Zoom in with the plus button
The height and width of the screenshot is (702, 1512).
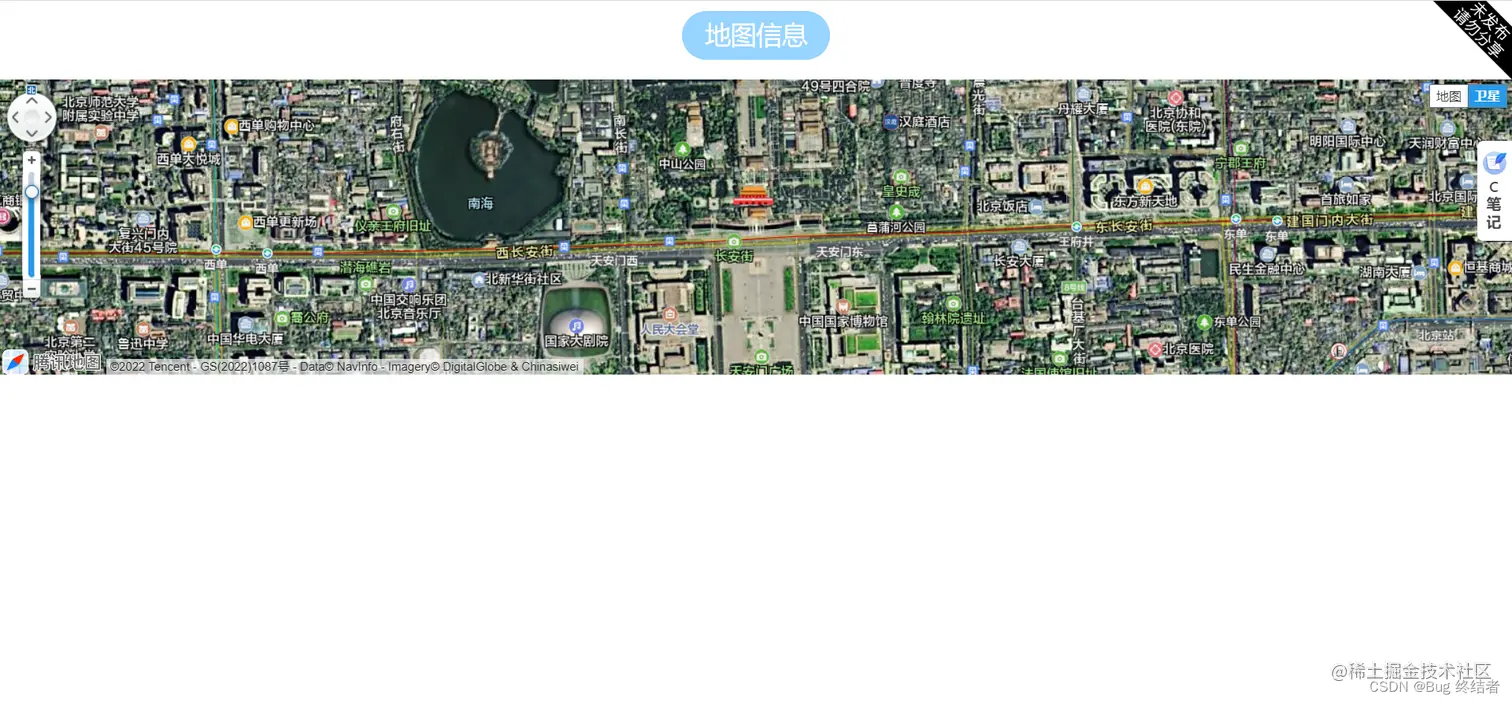(32, 160)
